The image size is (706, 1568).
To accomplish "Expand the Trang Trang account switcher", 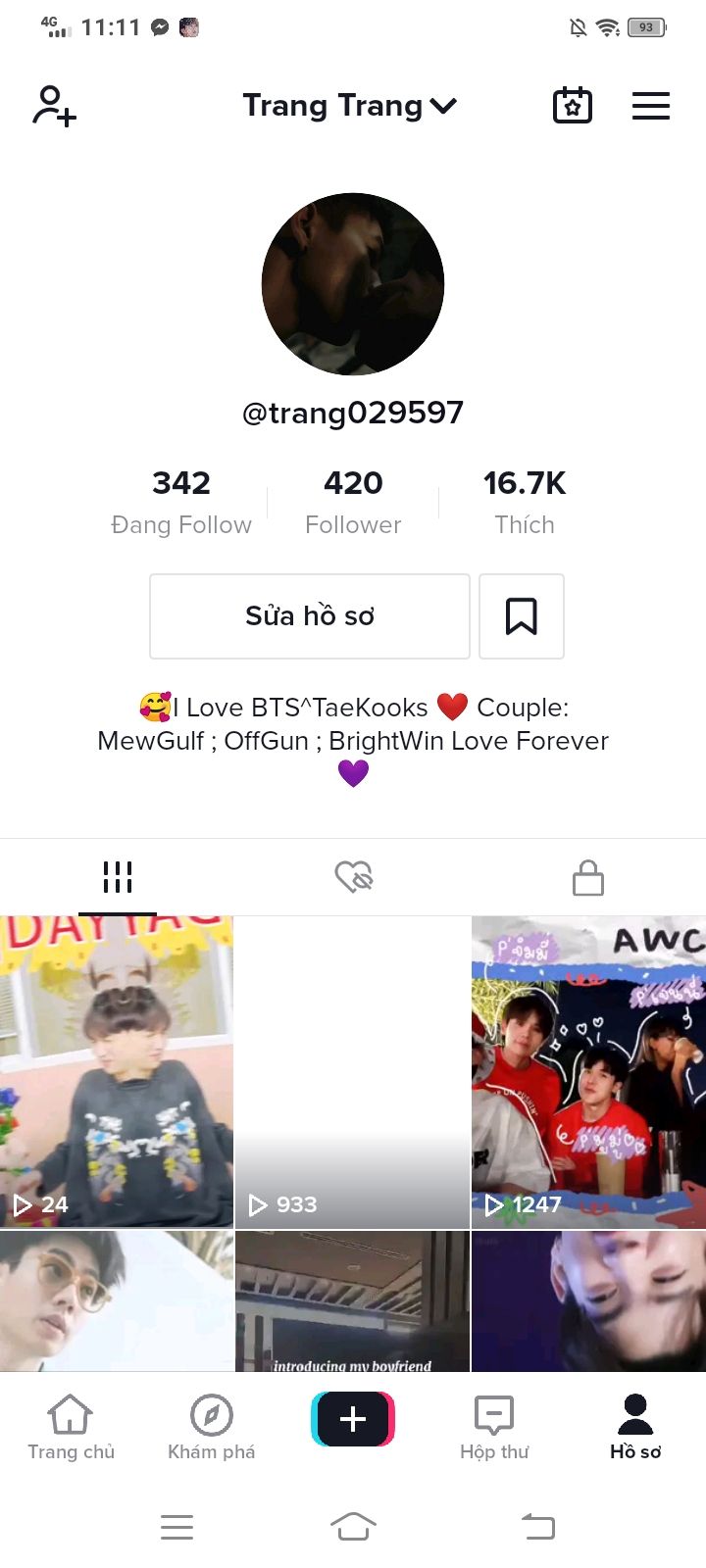I will coord(350,105).
